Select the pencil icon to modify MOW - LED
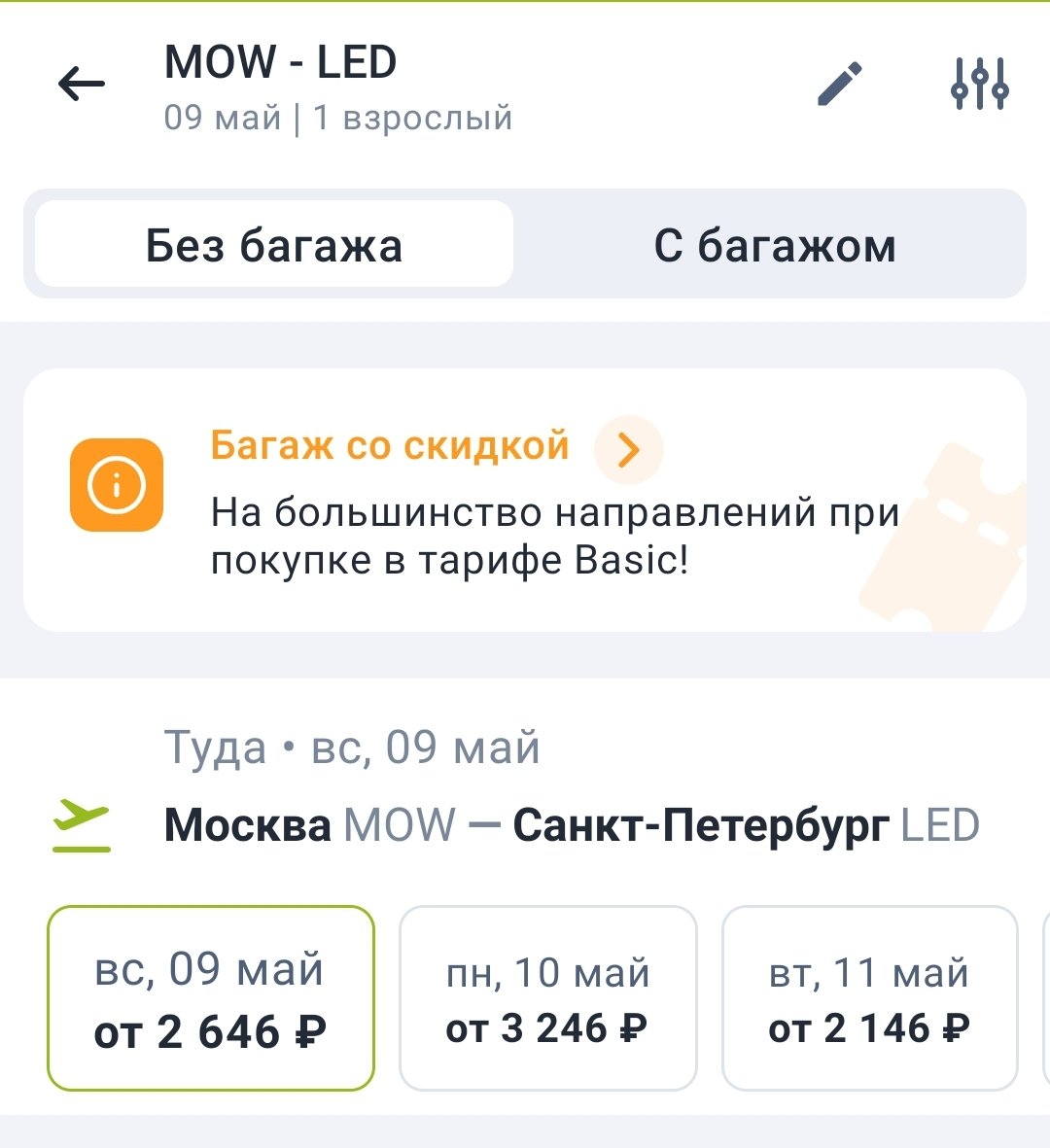Viewport: 1050px width, 1148px height. 840,85
